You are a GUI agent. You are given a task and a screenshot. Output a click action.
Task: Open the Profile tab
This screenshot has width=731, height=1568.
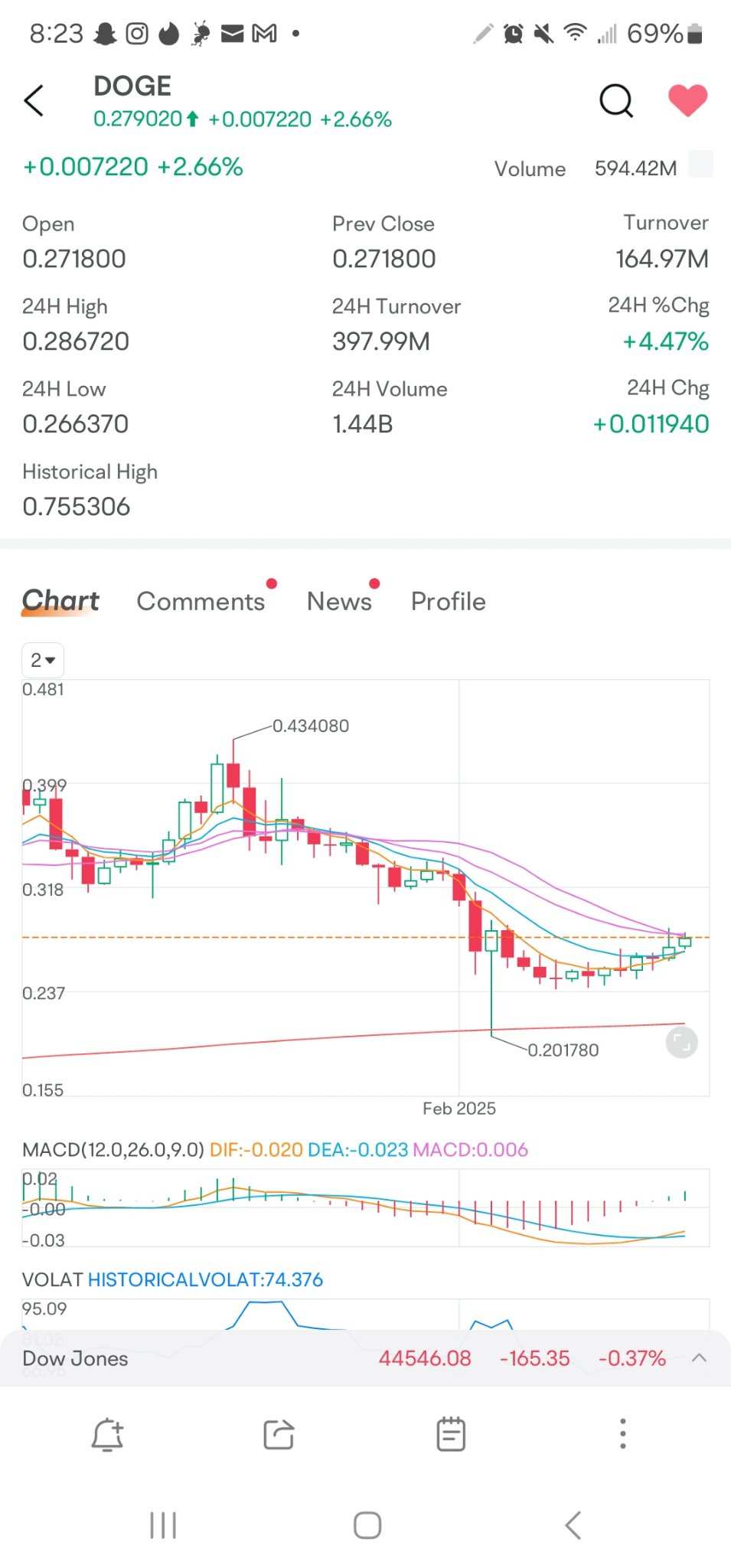coord(449,601)
